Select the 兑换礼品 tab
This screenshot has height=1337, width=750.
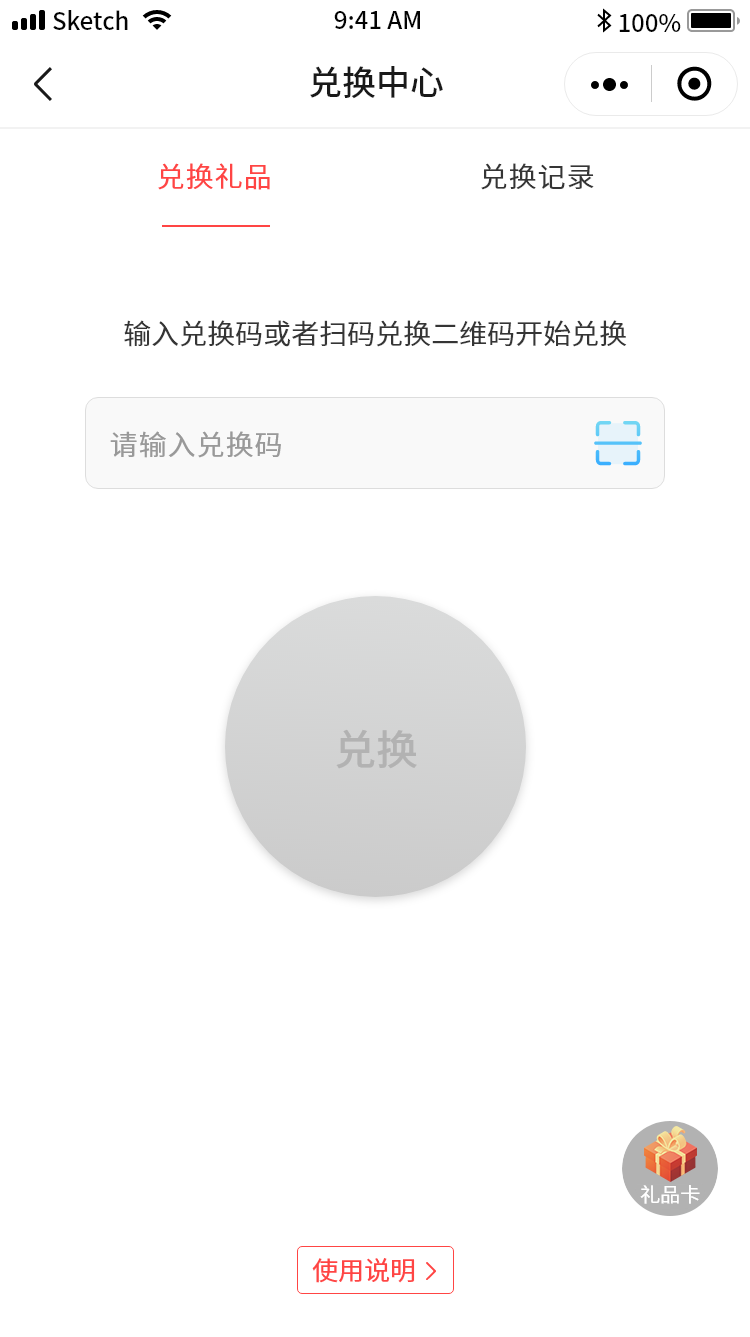pyautogui.click(x=215, y=178)
